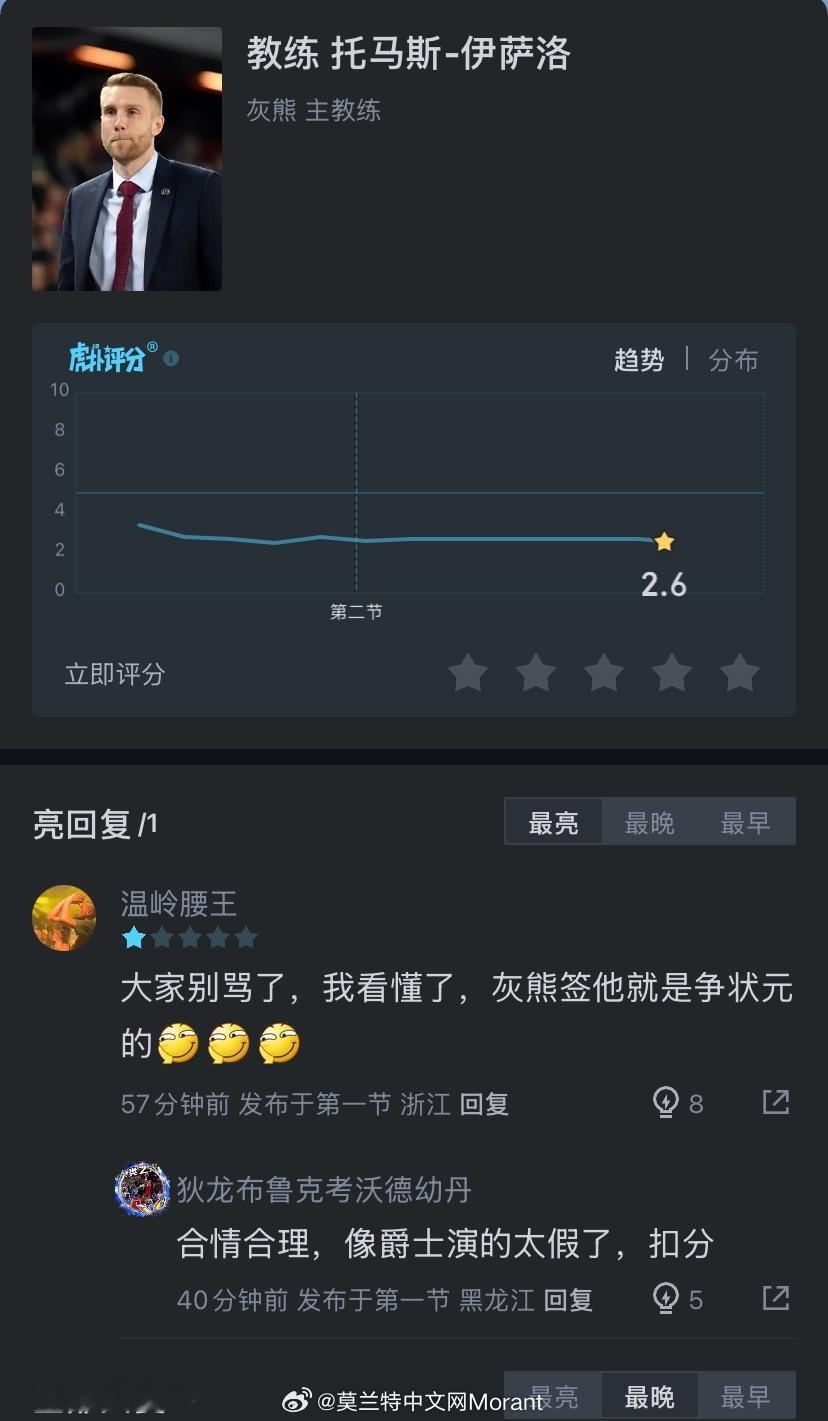Tap the lightbulb upvote icon on 温岭腰王's comment
The image size is (828, 1421).
coord(667,1102)
